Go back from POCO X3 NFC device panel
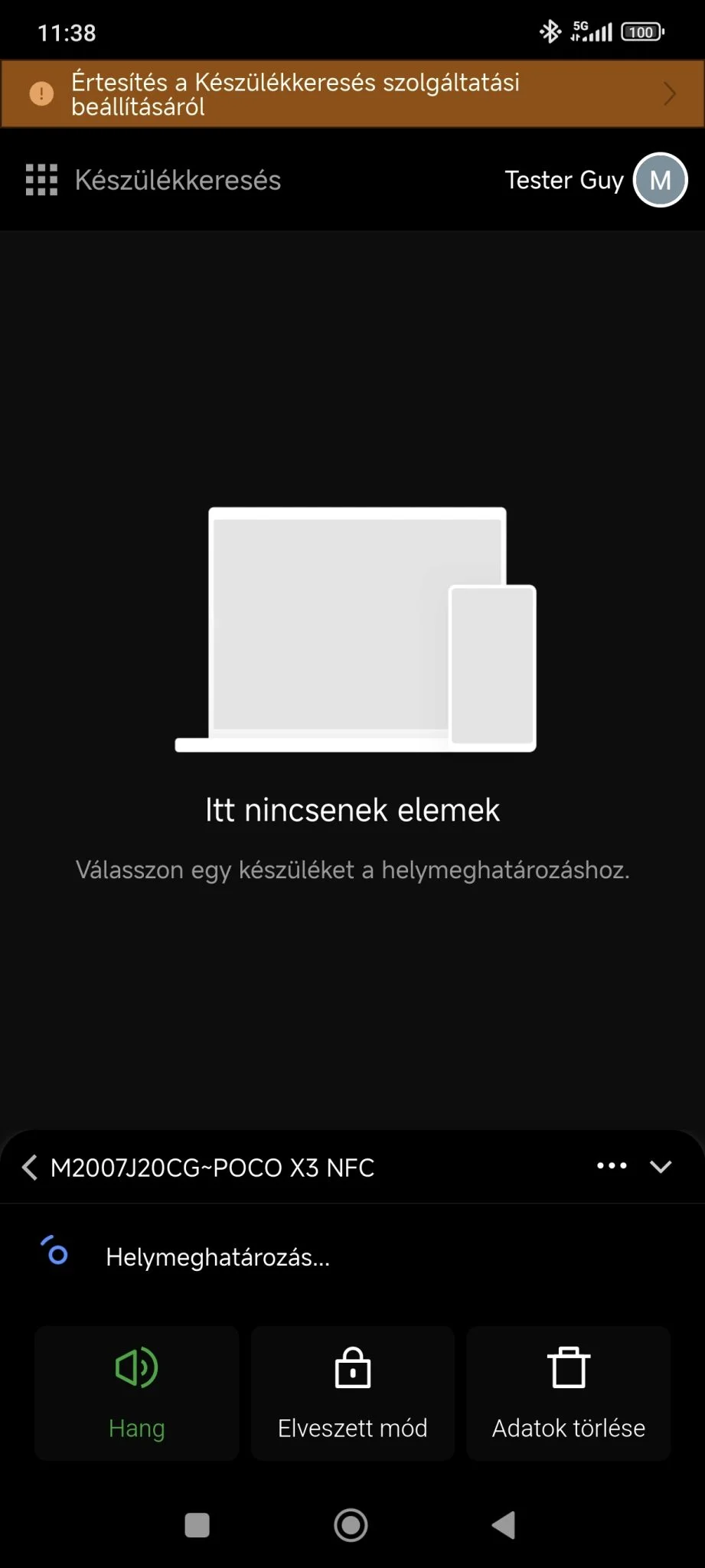Image resolution: width=705 pixels, height=1568 pixels. pyautogui.click(x=30, y=1168)
